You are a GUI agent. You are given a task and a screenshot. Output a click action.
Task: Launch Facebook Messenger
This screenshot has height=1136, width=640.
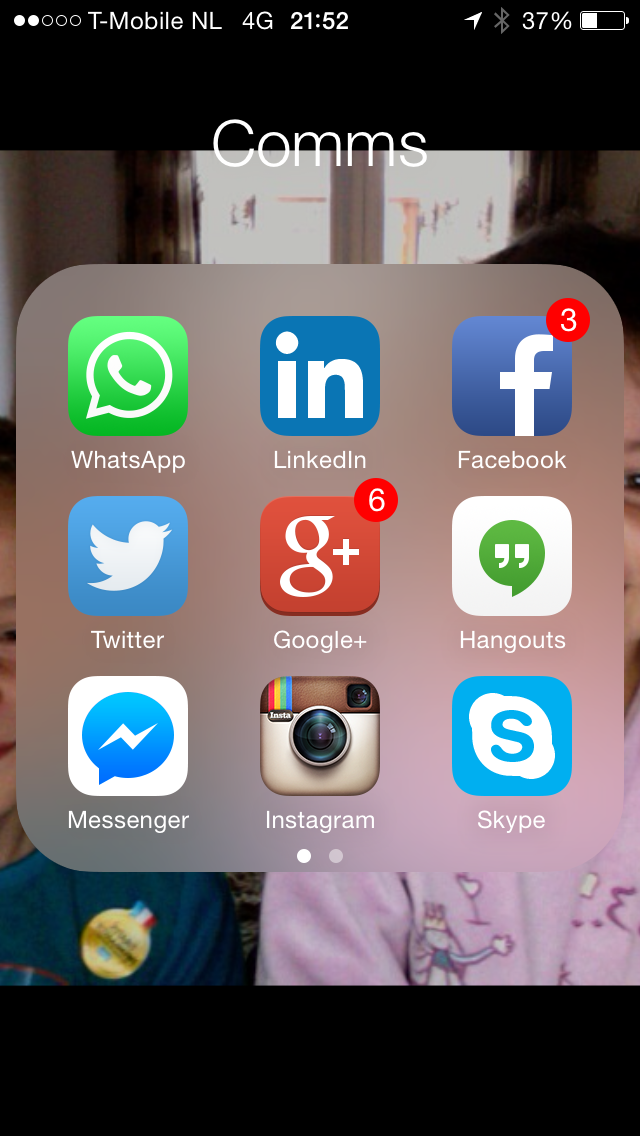click(128, 736)
